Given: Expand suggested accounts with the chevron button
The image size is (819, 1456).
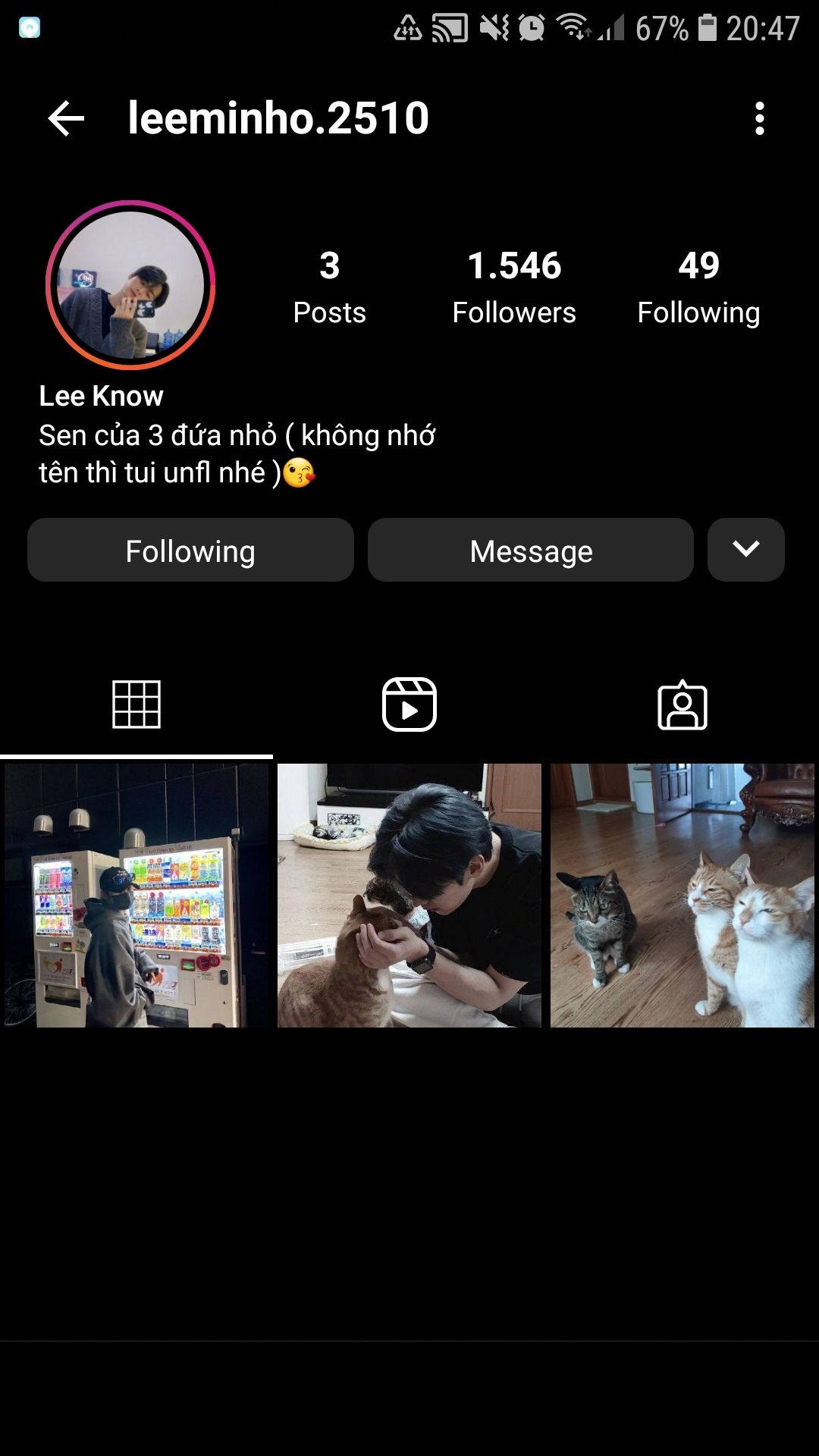Looking at the screenshot, I should [746, 550].
